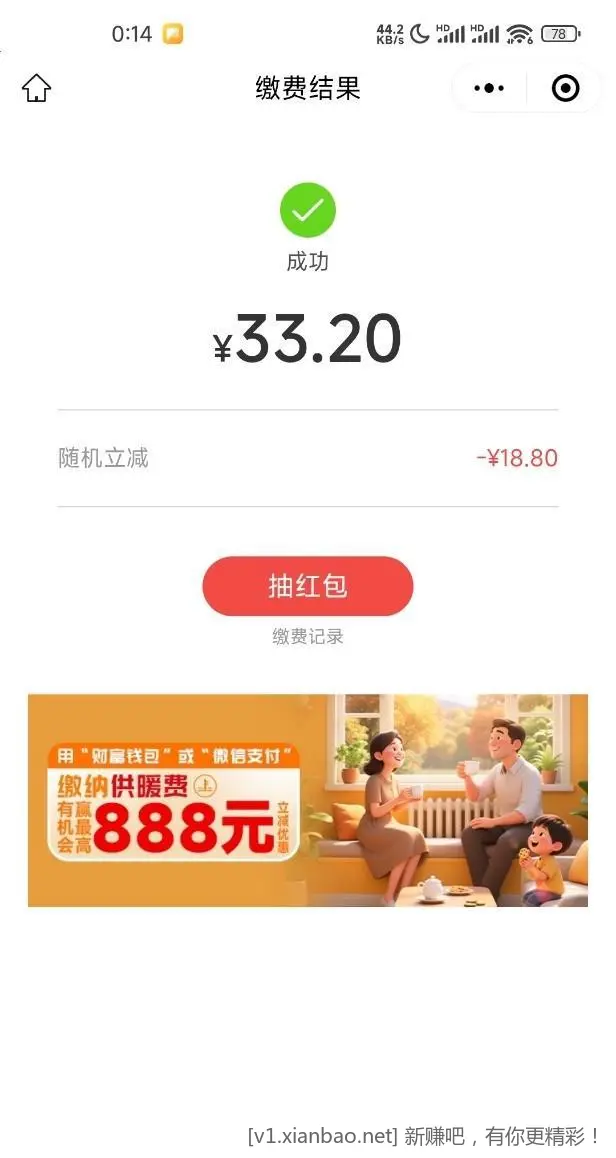
Task: Close the mini program via target icon
Action: tap(565, 89)
